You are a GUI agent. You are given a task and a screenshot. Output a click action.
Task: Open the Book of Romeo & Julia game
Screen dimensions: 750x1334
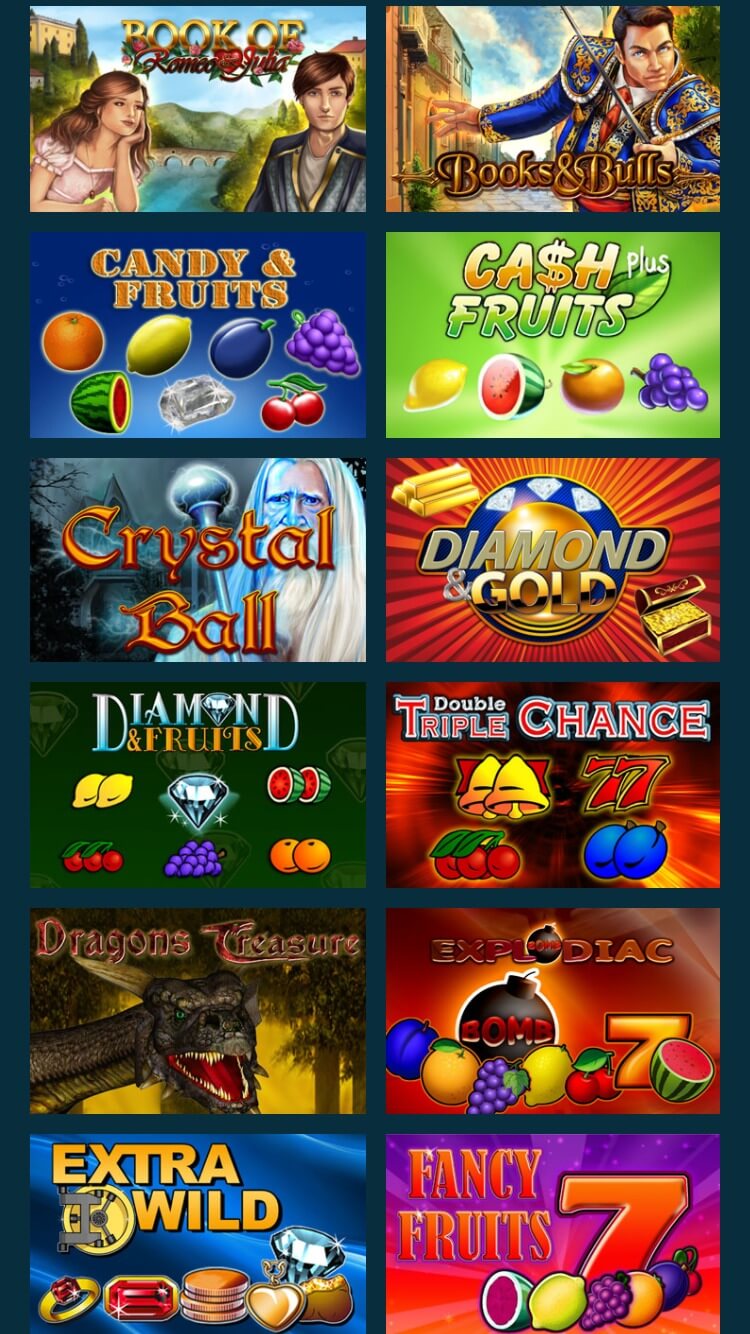point(198,109)
